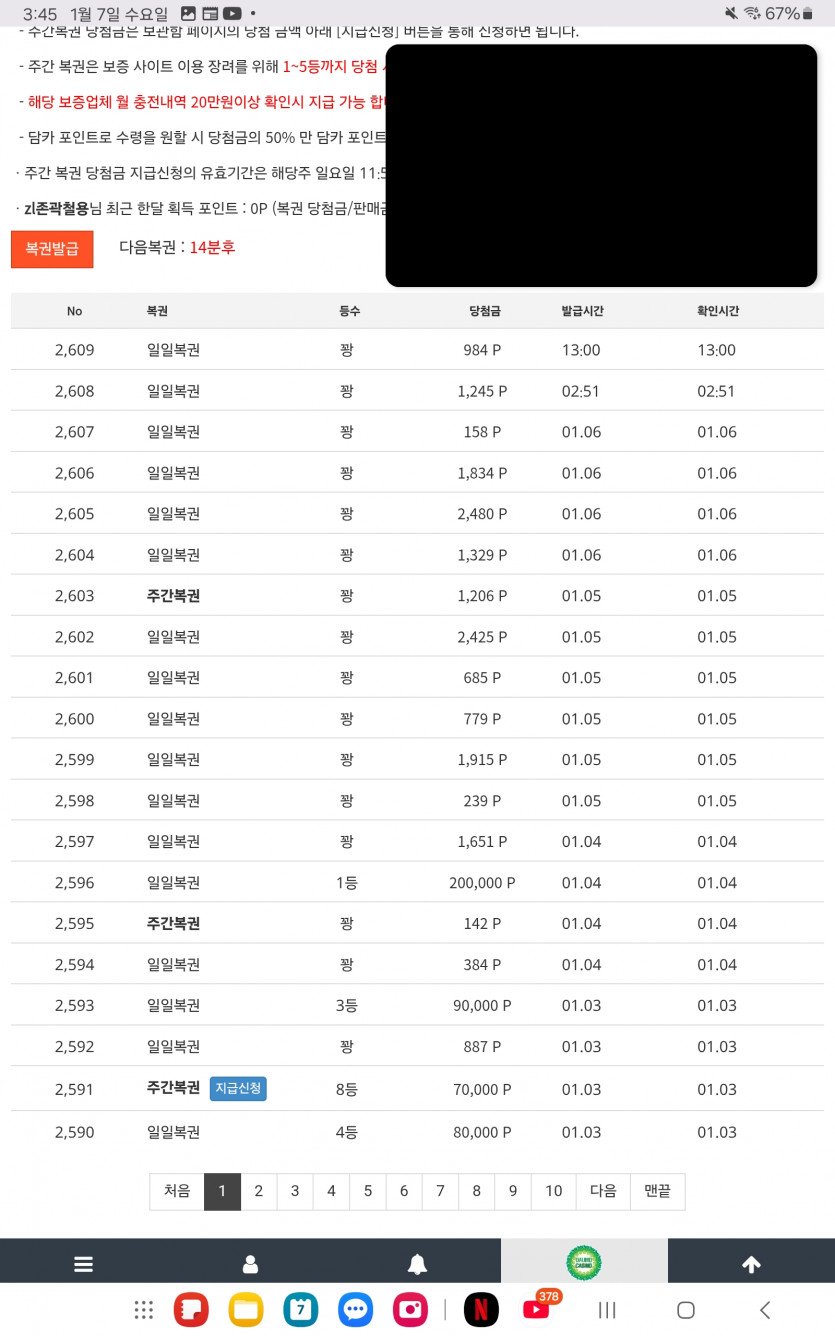Image resolution: width=835 pixels, height=1336 pixels.
Task: Open the YouTube app with 378 notifications
Action: (534, 1309)
